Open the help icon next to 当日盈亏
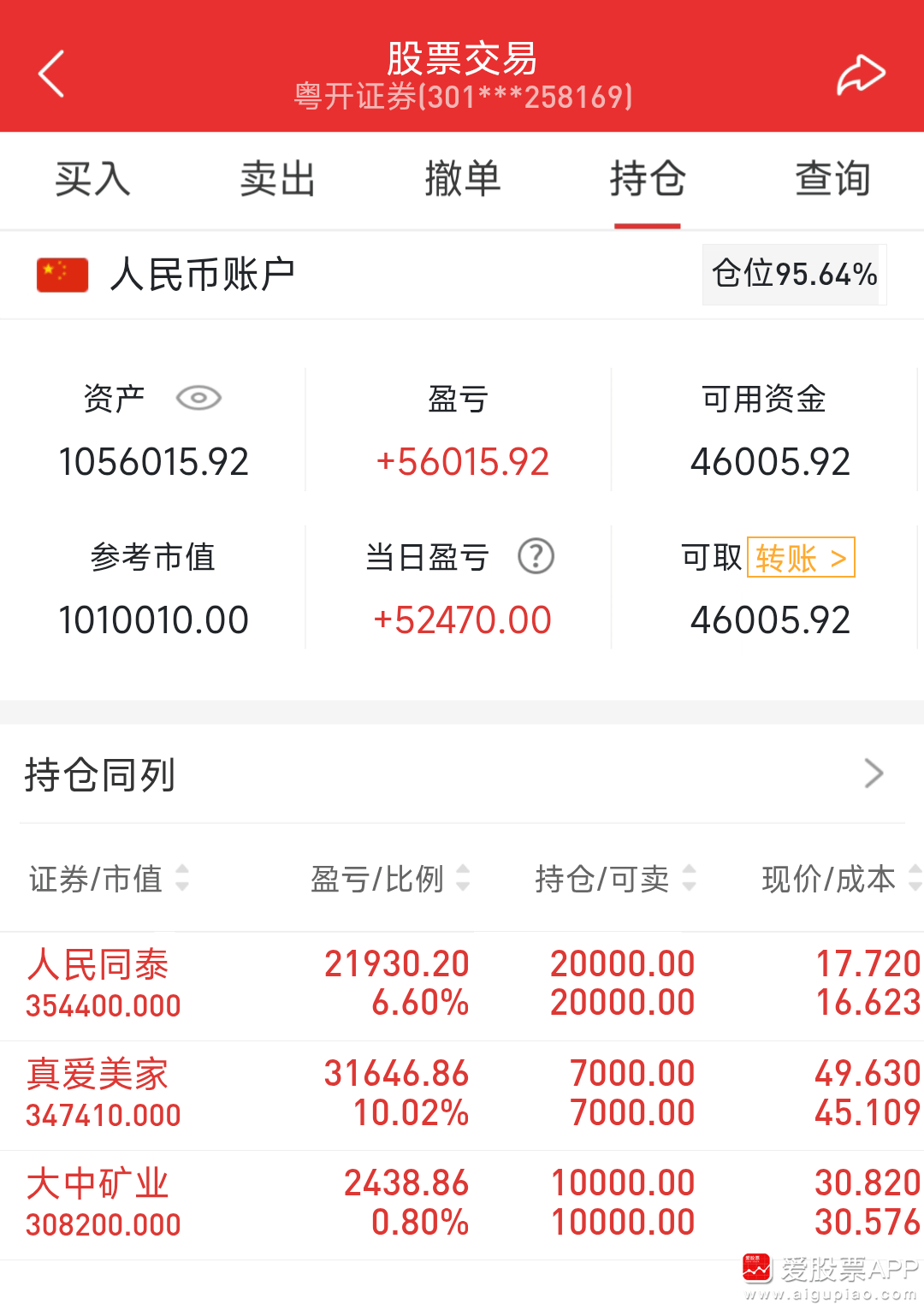This screenshot has width=924, height=1304. pos(536,557)
